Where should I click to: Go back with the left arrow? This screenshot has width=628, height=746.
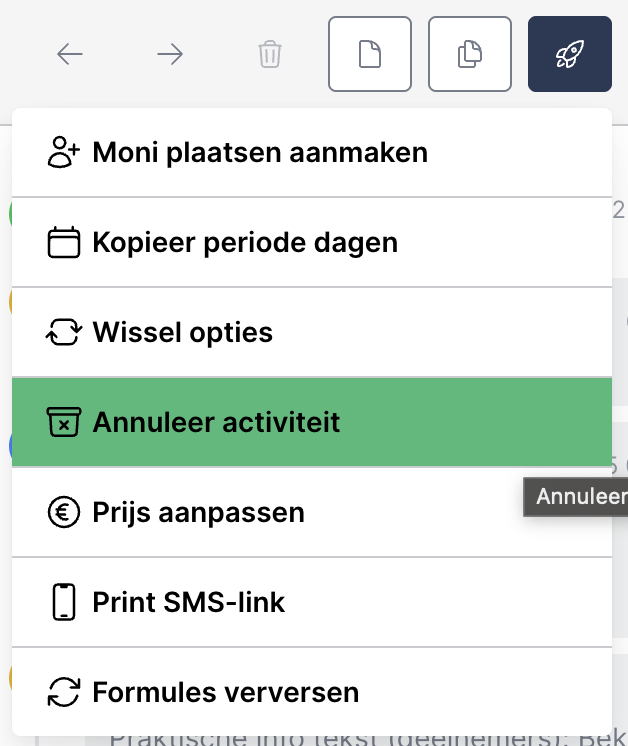click(70, 54)
